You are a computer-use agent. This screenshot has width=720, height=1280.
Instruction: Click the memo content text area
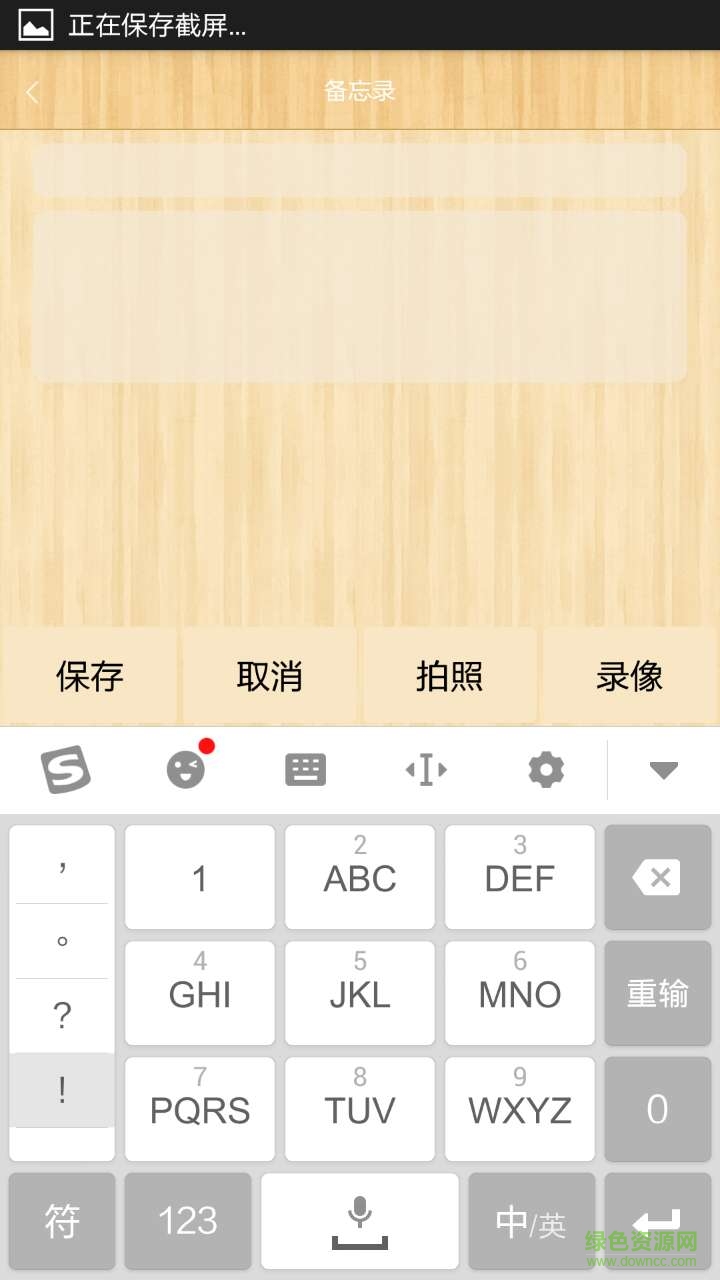360,295
